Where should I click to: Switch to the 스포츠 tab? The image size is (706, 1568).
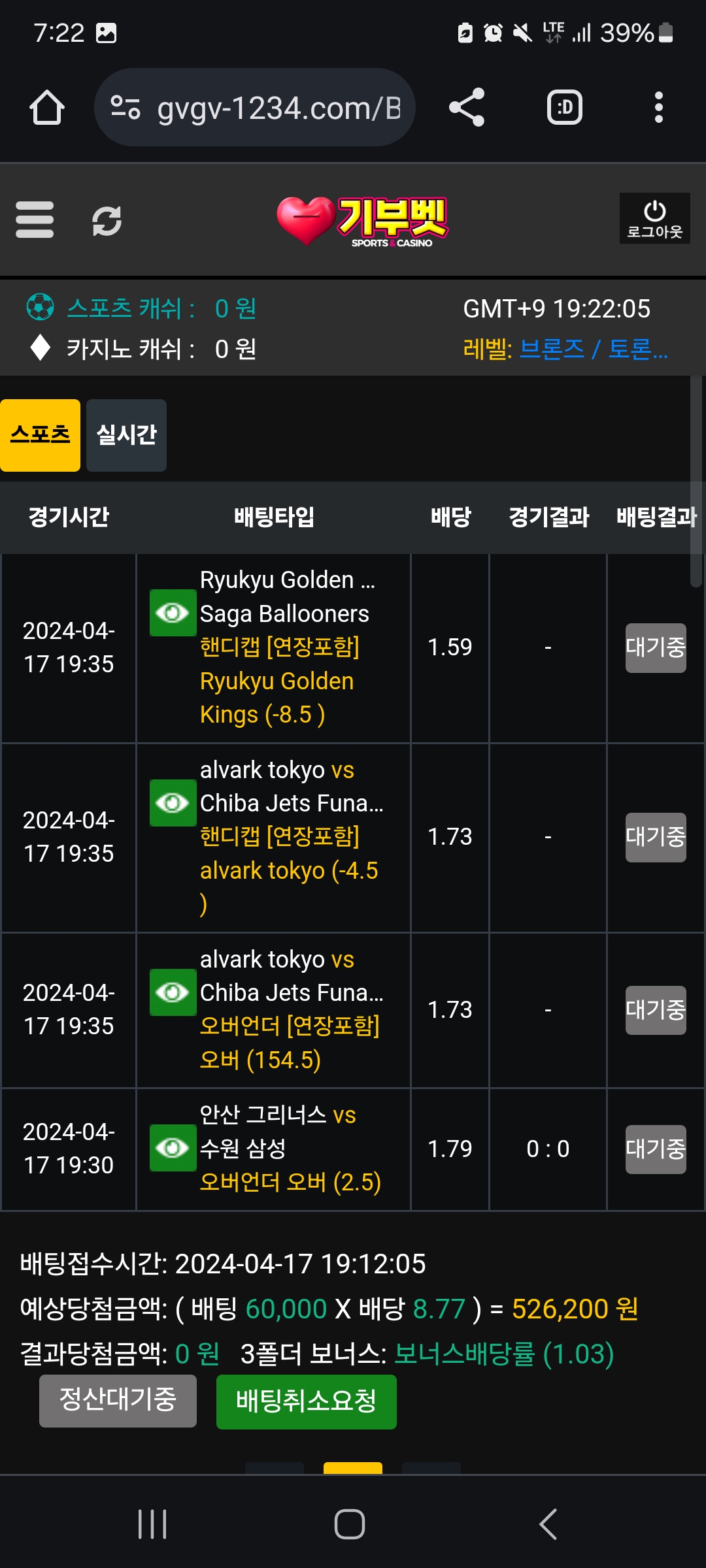pyautogui.click(x=40, y=435)
